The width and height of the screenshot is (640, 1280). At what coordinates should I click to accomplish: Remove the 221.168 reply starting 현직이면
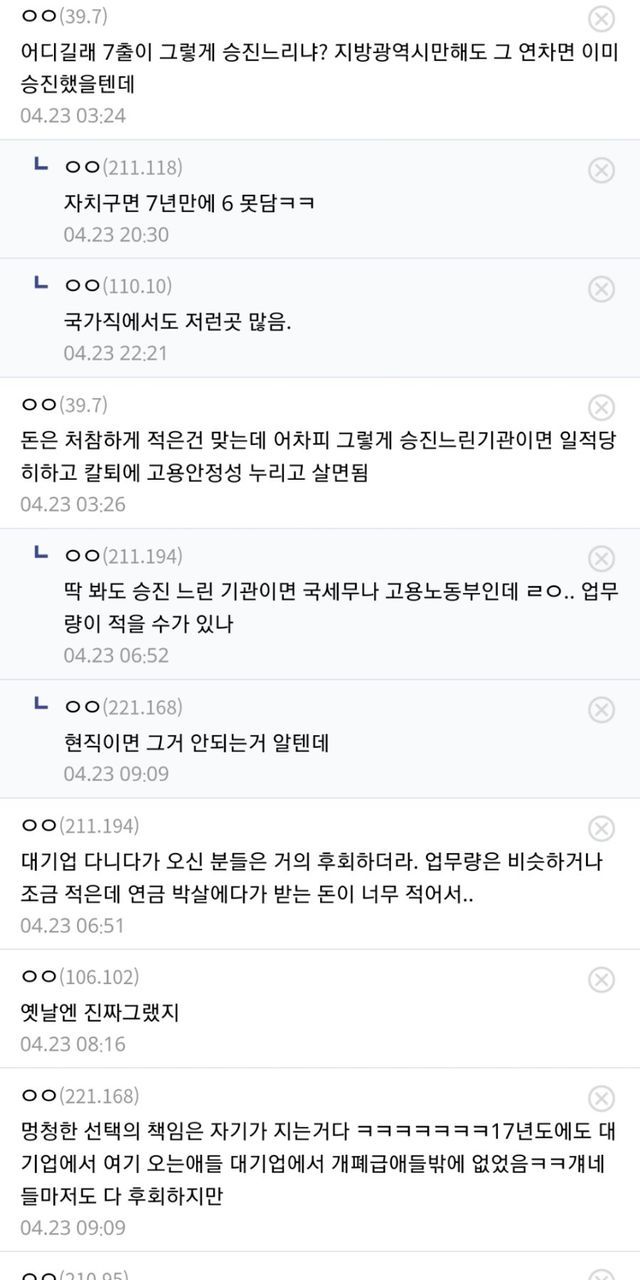coord(601,709)
